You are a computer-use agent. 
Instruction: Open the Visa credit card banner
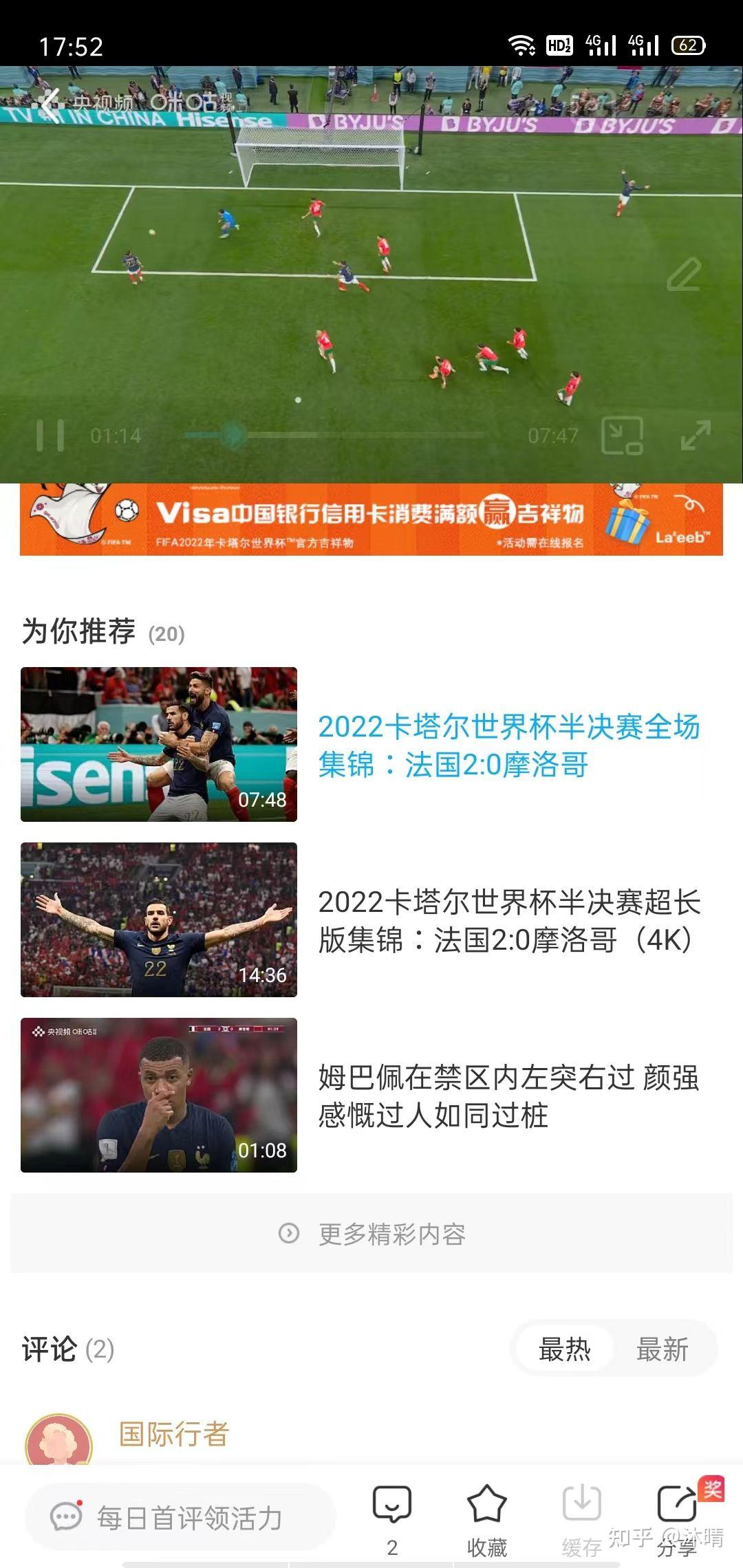pyautogui.click(x=371, y=520)
